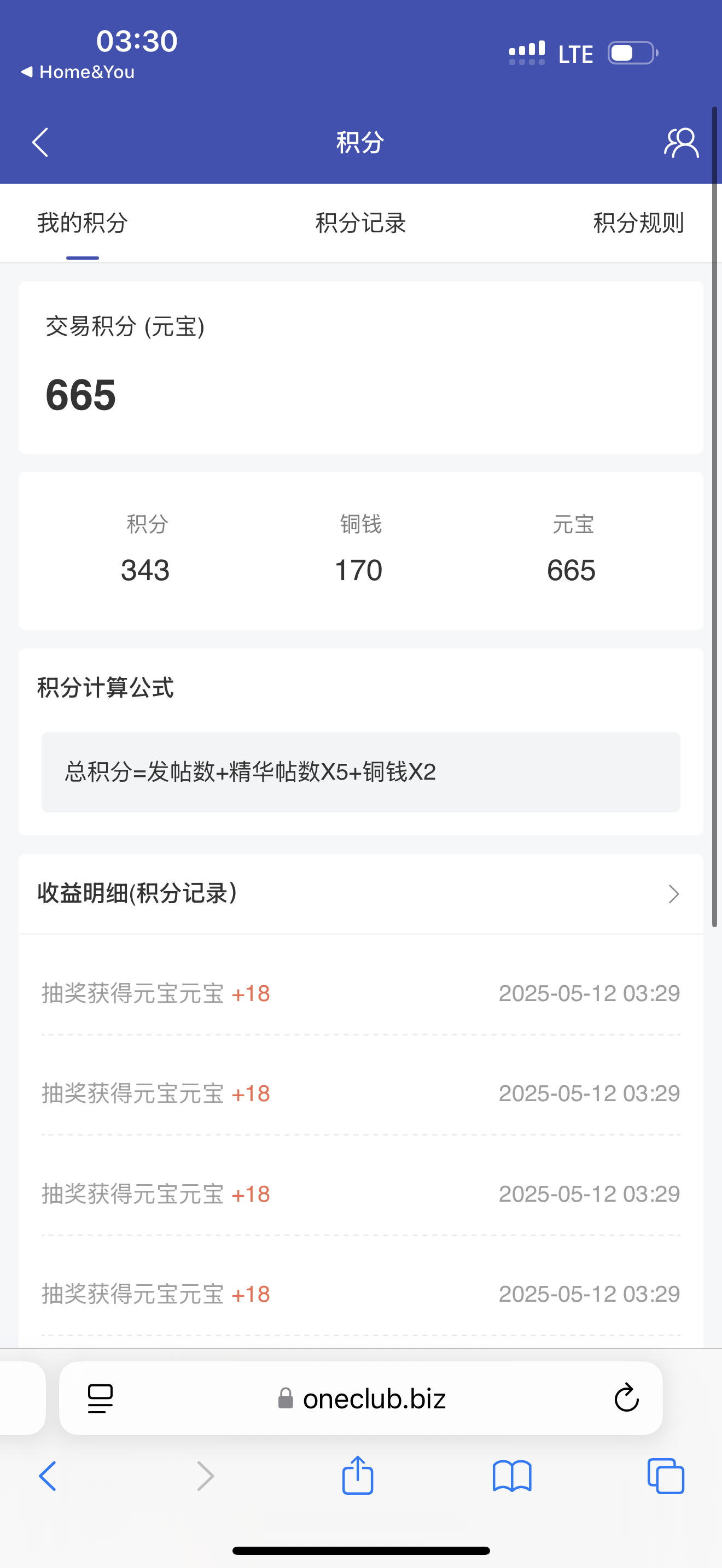The image size is (722, 1568).
Task: Expand 收益明细(积分记录) via its chevron
Action: [x=672, y=893]
